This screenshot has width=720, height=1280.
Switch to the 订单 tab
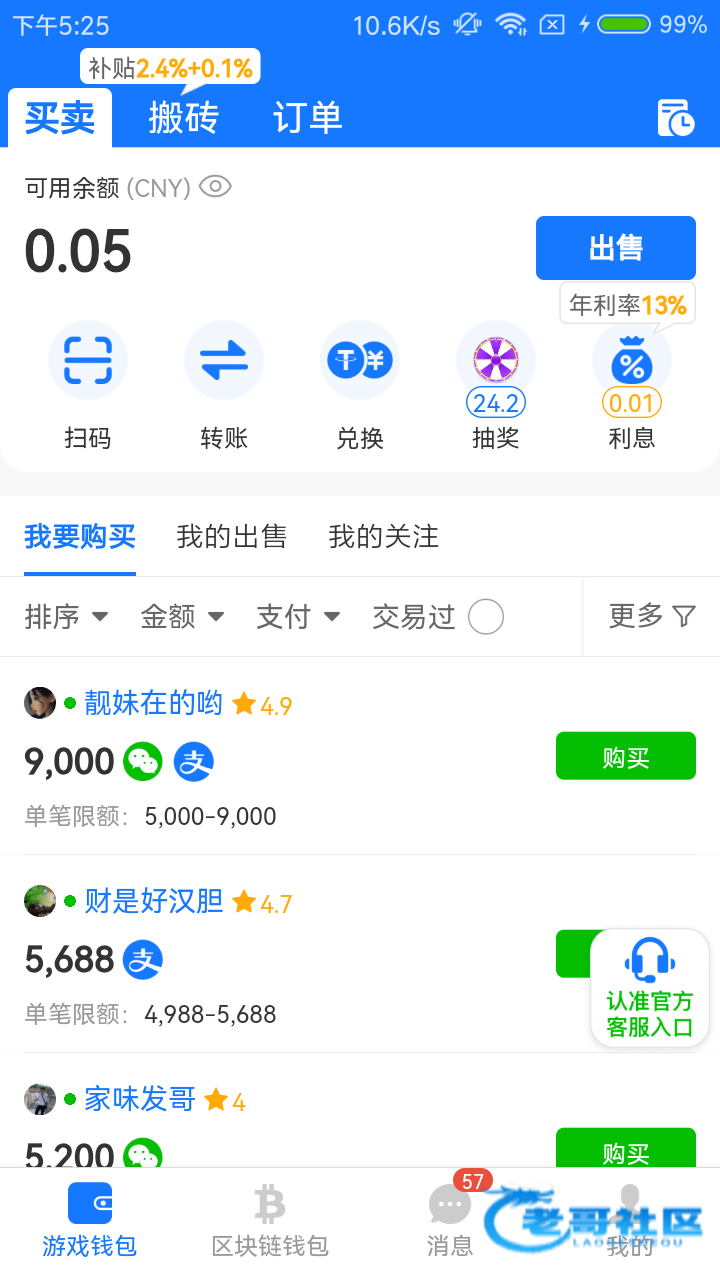click(307, 118)
